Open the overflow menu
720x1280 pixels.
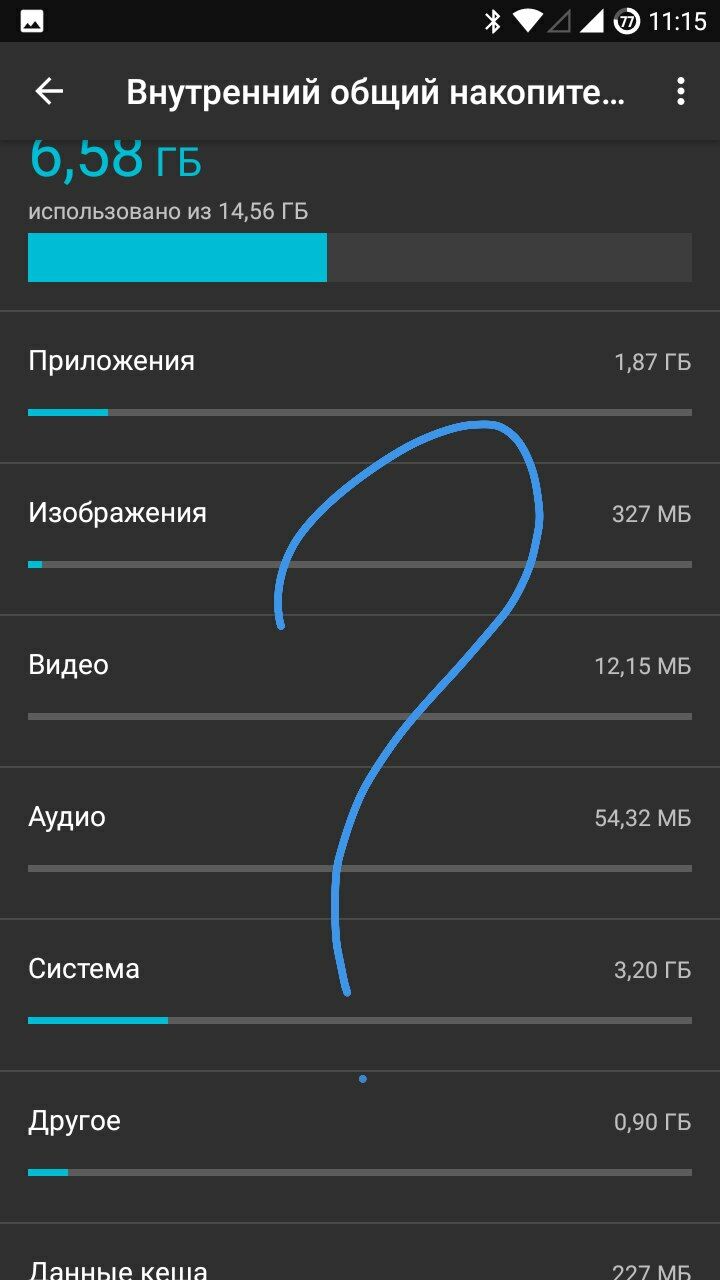point(681,92)
